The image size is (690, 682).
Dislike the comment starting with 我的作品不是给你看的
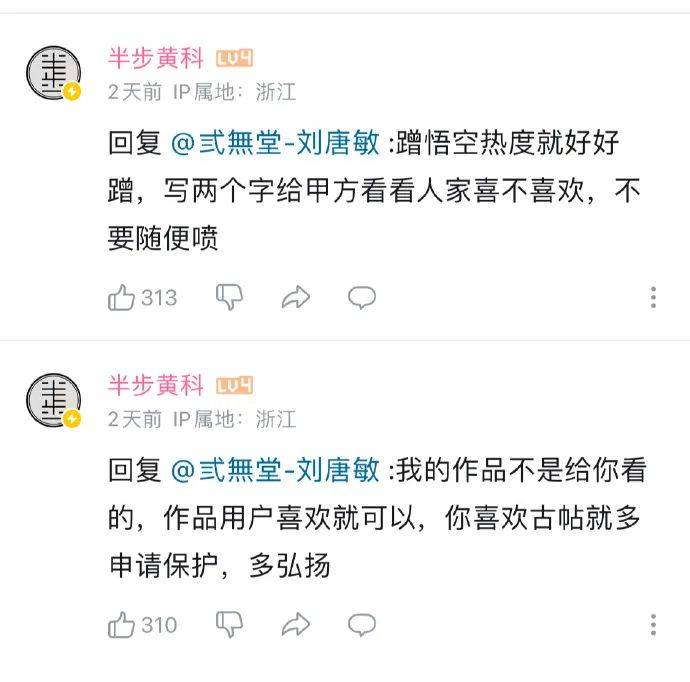pyautogui.click(x=230, y=625)
